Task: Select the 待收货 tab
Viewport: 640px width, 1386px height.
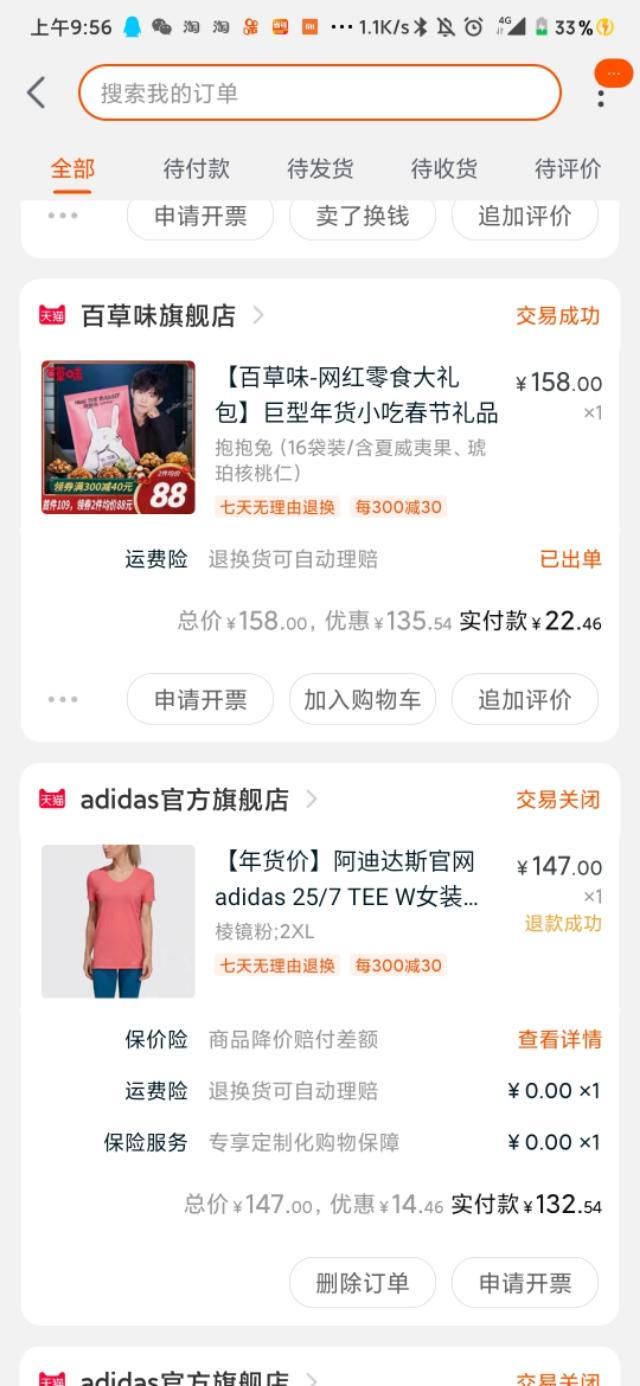Action: point(444,169)
